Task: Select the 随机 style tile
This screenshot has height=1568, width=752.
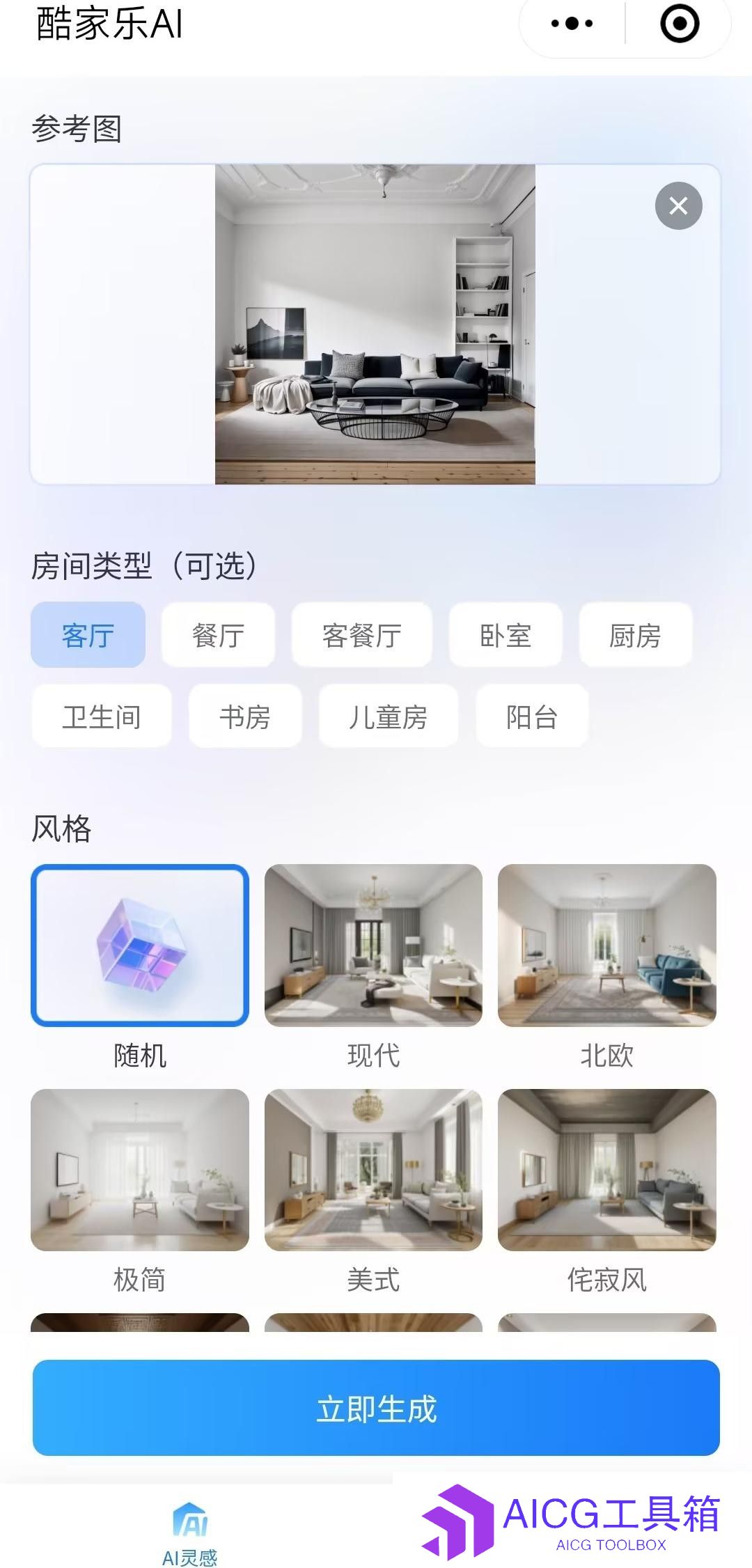Action: 140,946
